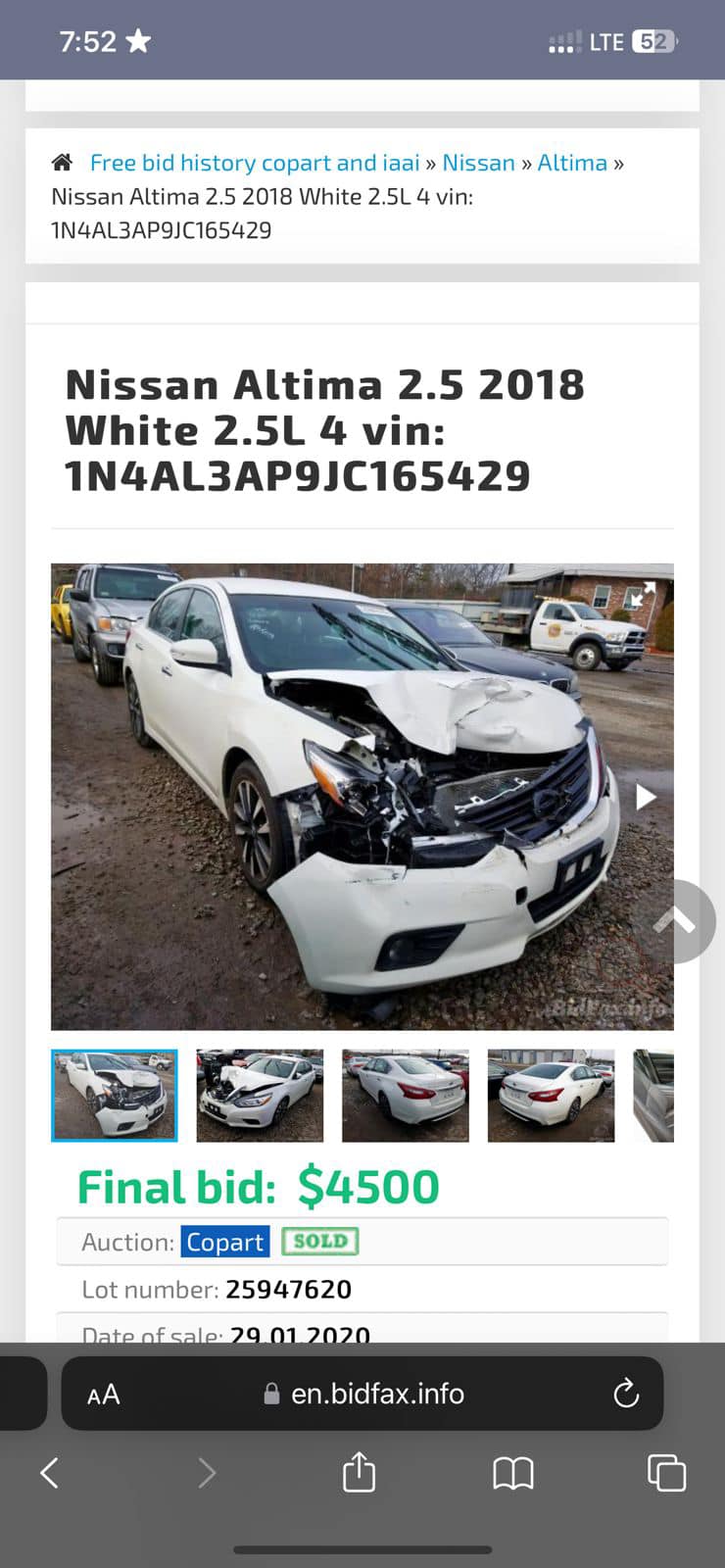The image size is (725, 1568).
Task: Open Safari bookmarks
Action: pos(512,1472)
